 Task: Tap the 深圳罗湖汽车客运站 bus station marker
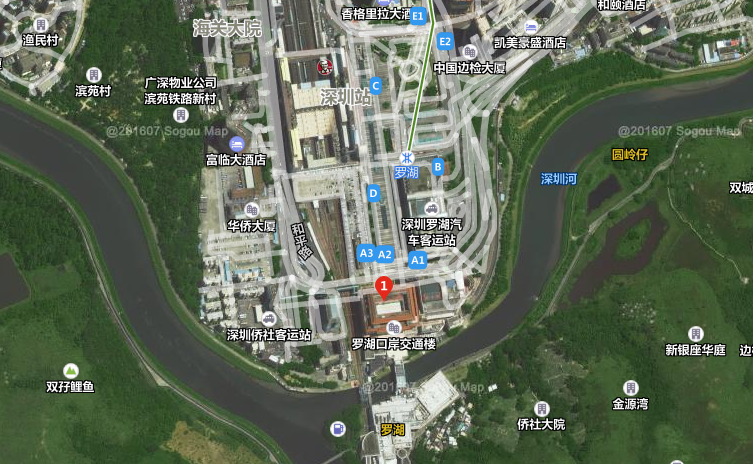(x=429, y=209)
